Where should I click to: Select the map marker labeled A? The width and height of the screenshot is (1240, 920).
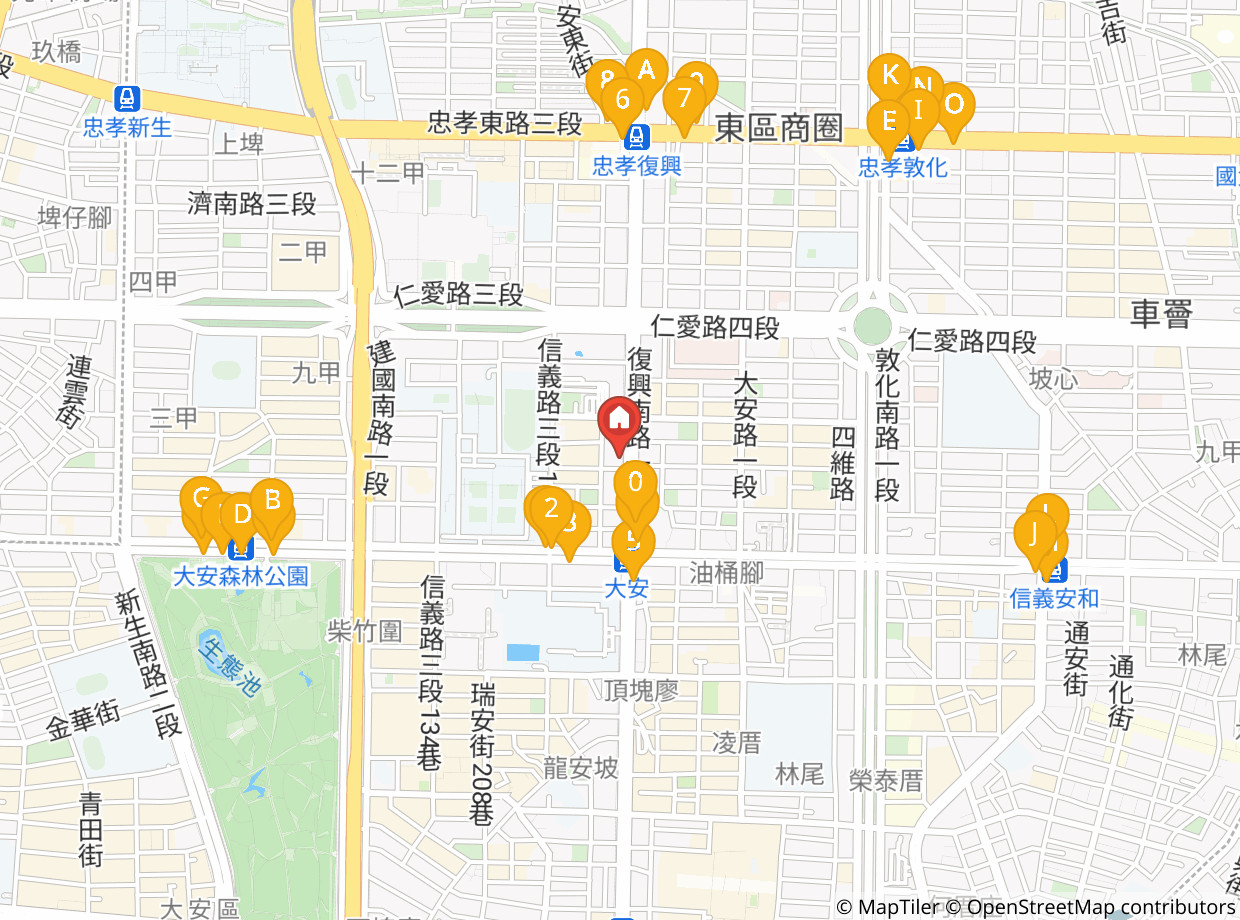click(x=646, y=74)
